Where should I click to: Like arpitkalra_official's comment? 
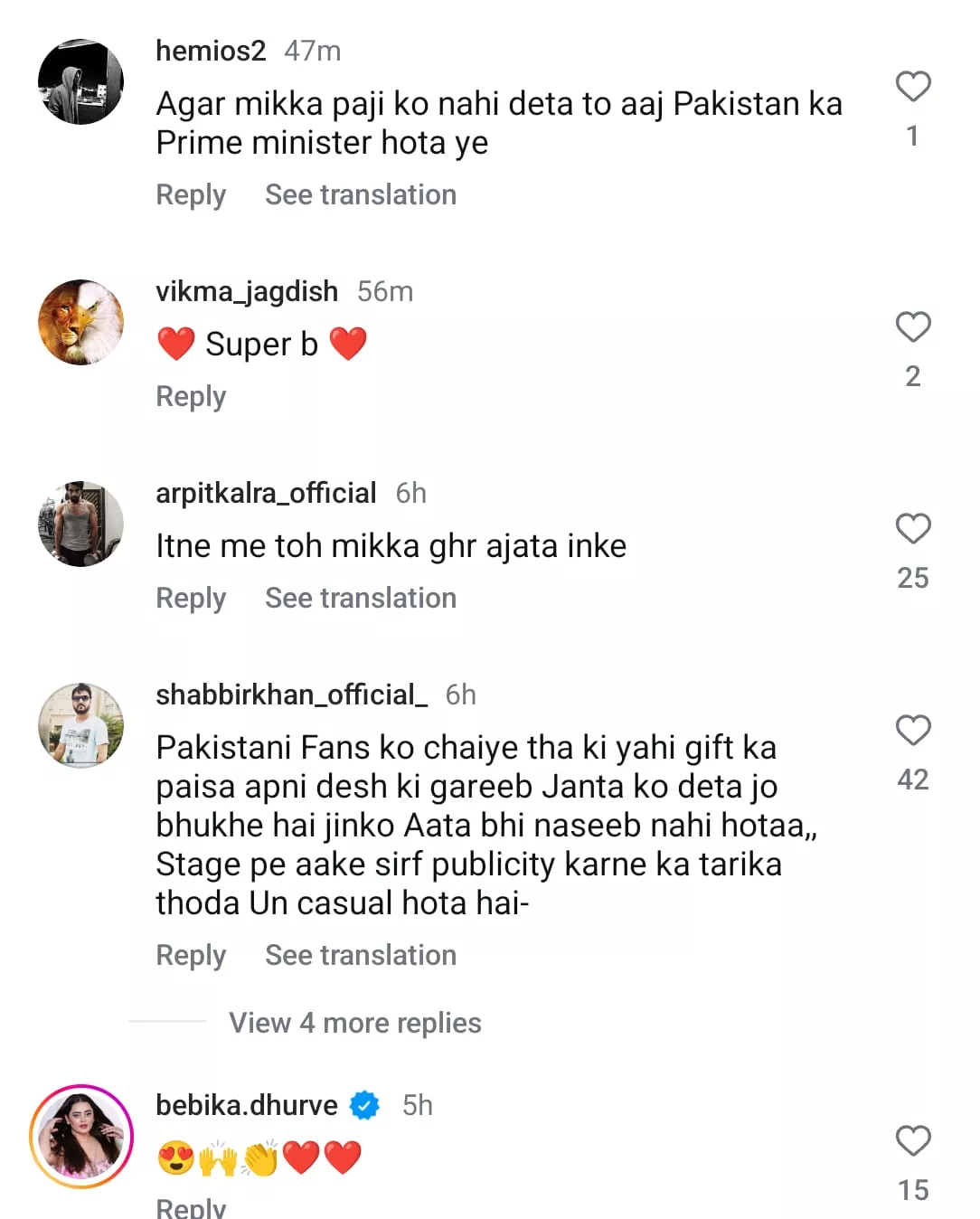pos(913,529)
